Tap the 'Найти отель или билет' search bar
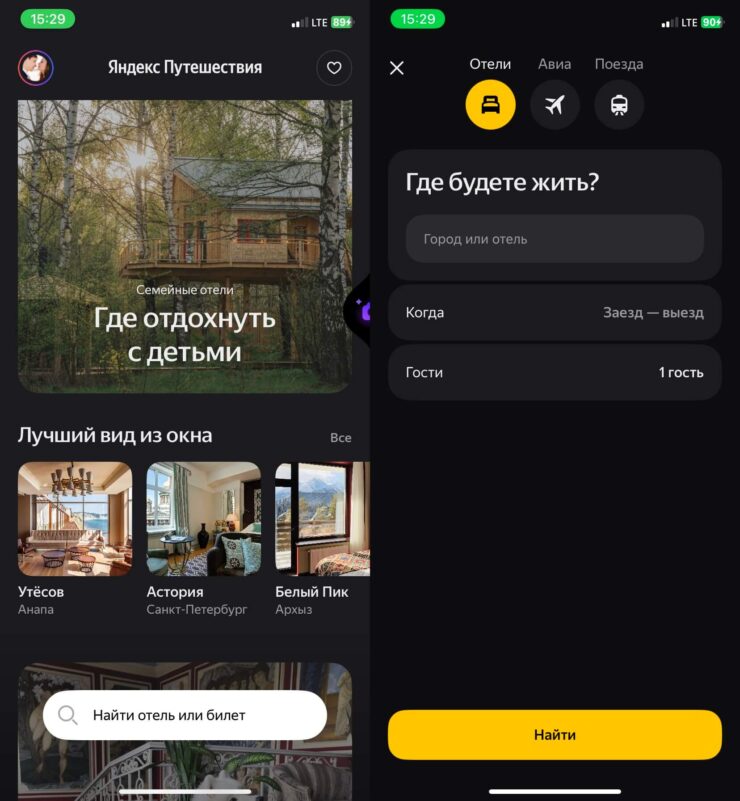Screen dimensions: 740x801 185,715
